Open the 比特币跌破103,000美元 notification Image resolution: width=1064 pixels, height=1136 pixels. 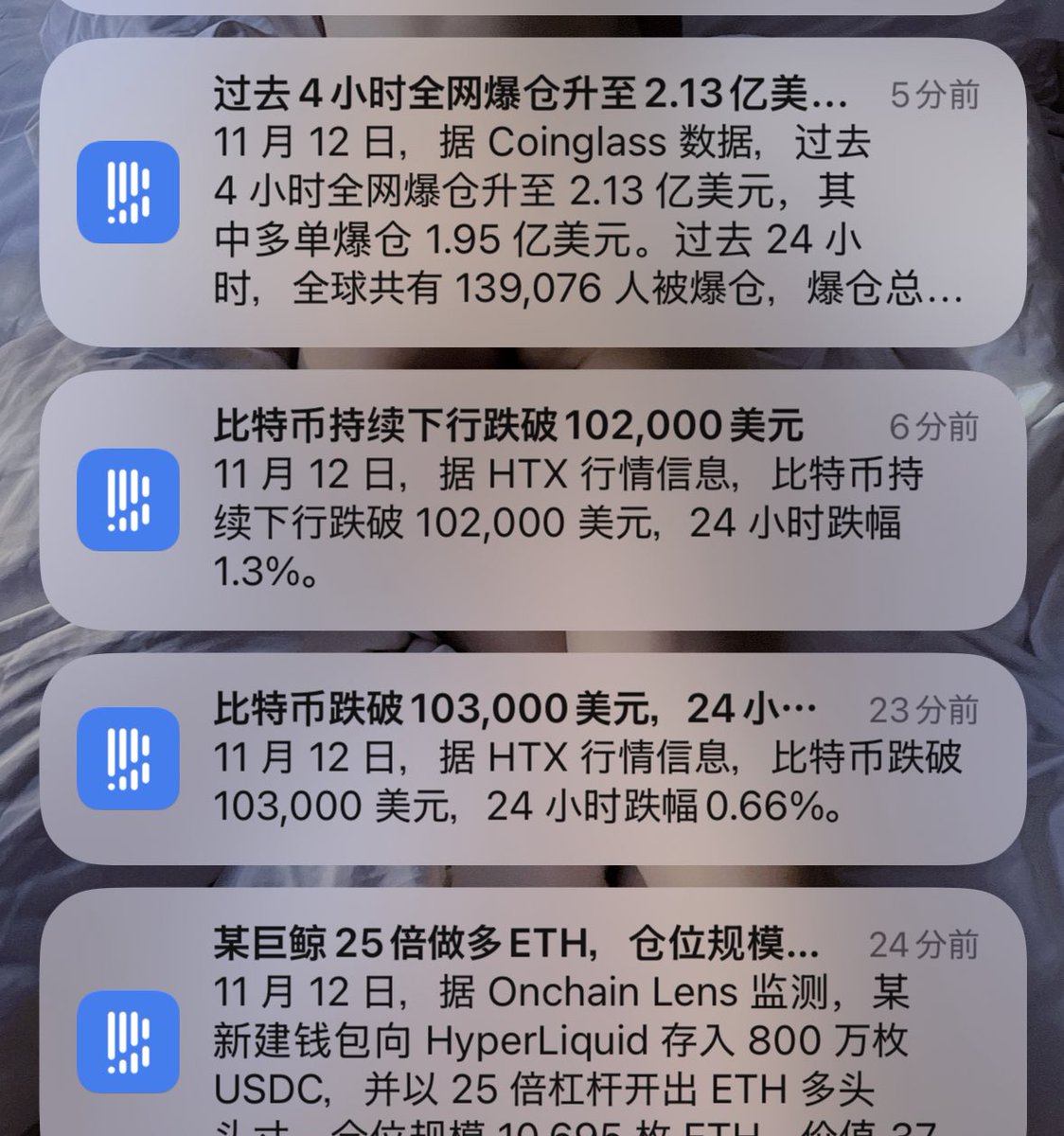pos(533,759)
